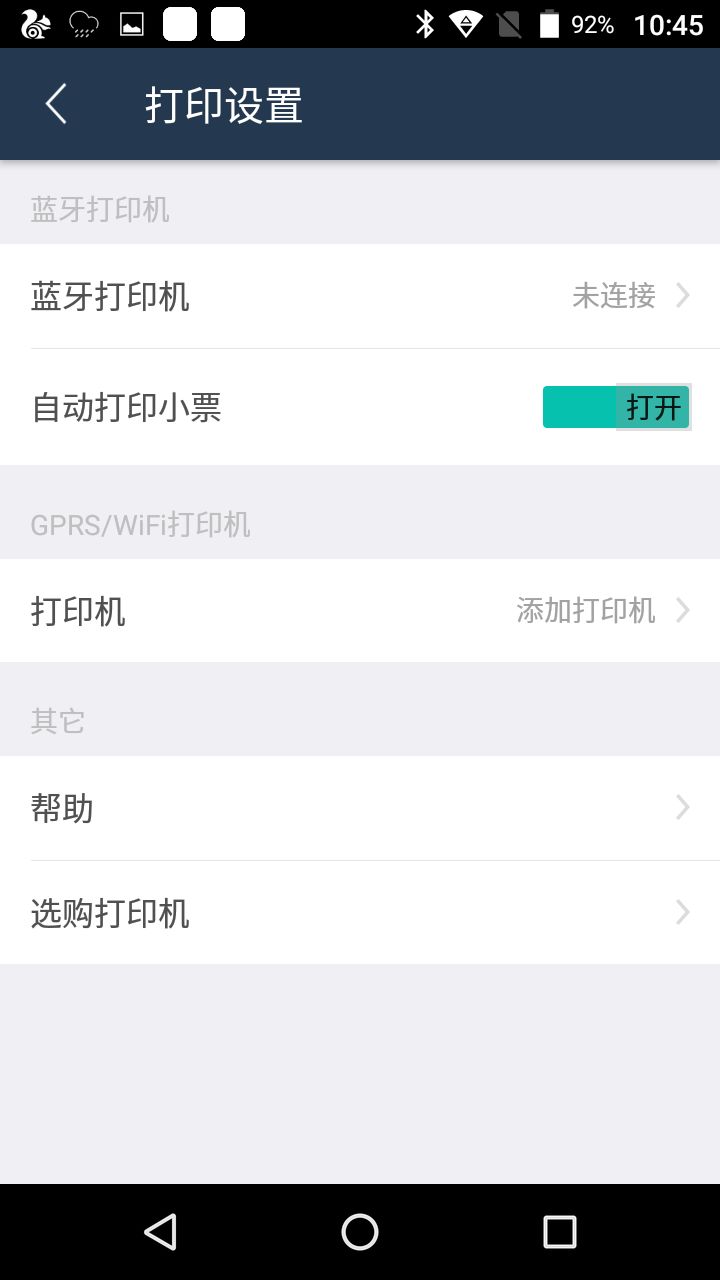Expand the 选购打印机 row chevron
The width and height of the screenshot is (720, 1280).
(x=683, y=912)
